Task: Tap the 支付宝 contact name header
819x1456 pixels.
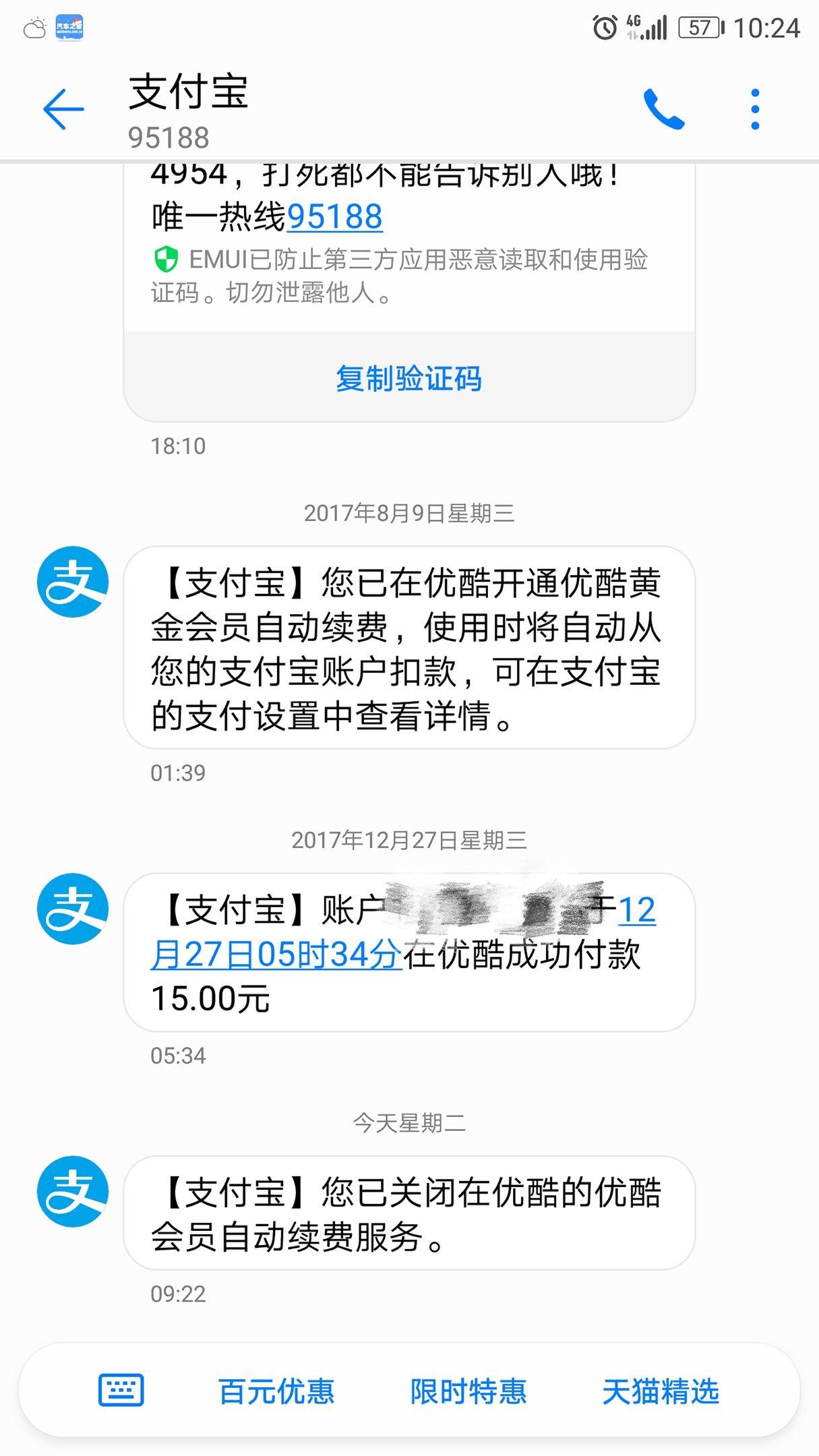Action: tap(191, 94)
